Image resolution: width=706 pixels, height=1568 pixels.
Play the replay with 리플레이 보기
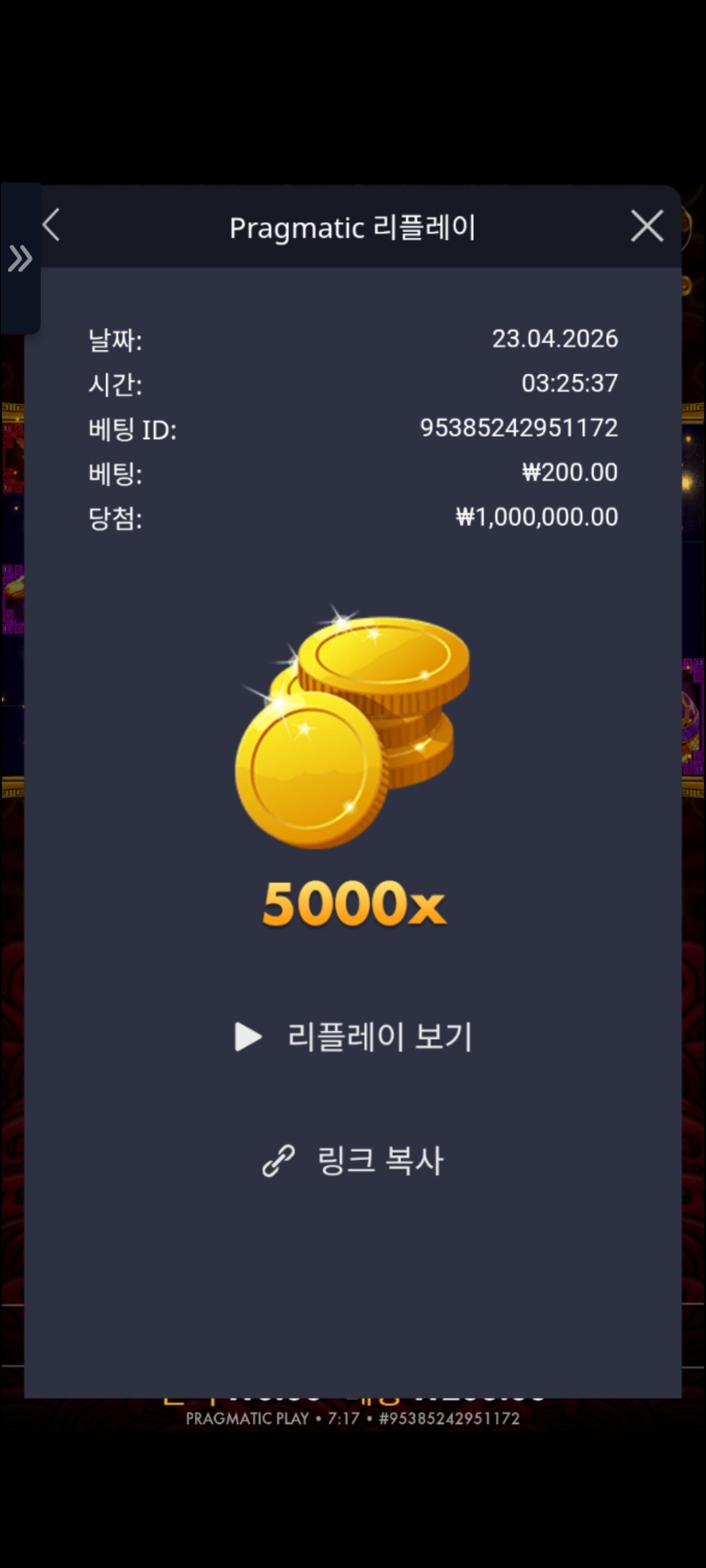354,1036
